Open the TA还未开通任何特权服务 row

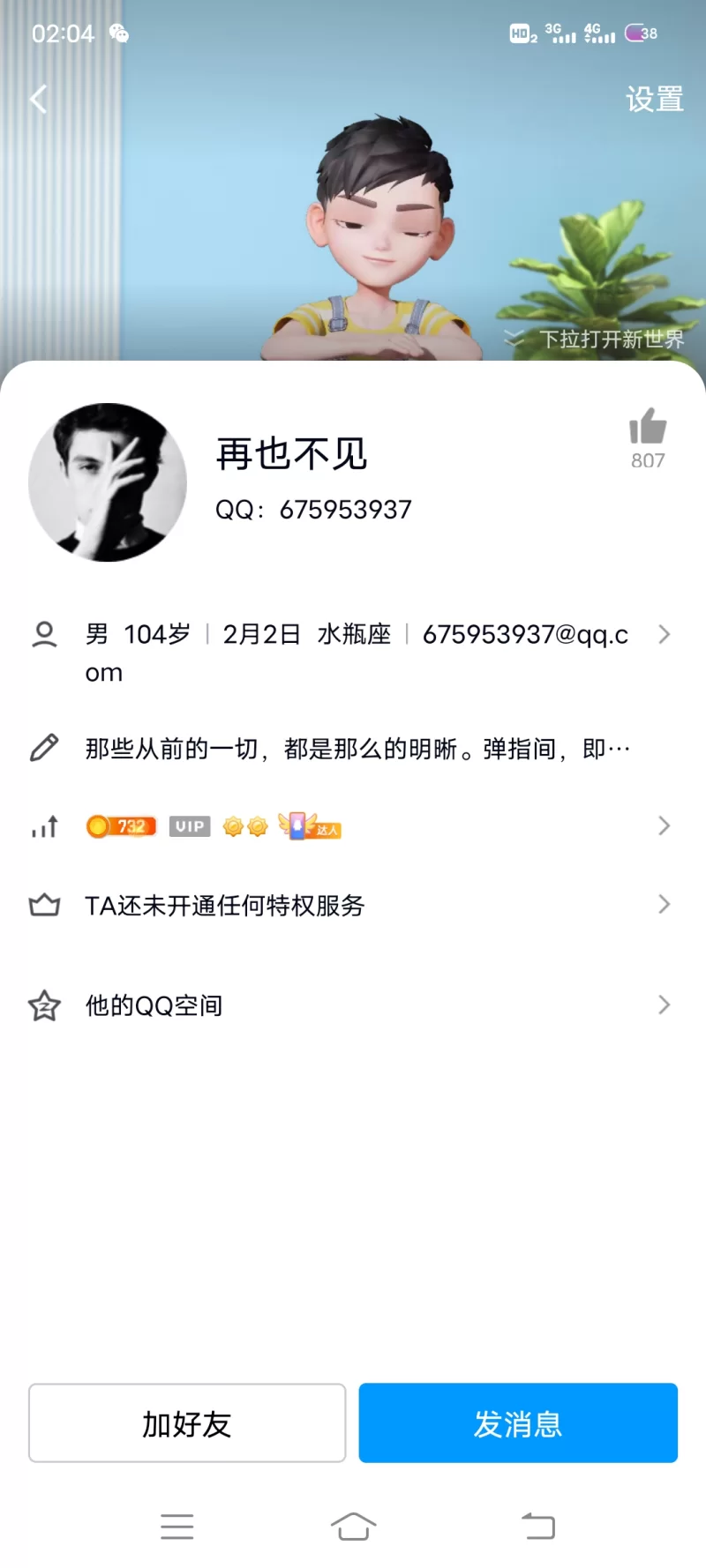353,905
